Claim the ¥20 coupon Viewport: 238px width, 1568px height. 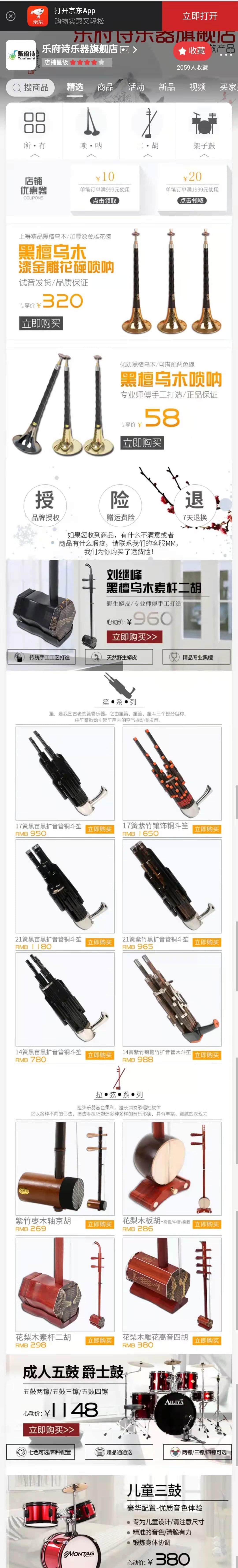tap(192, 200)
